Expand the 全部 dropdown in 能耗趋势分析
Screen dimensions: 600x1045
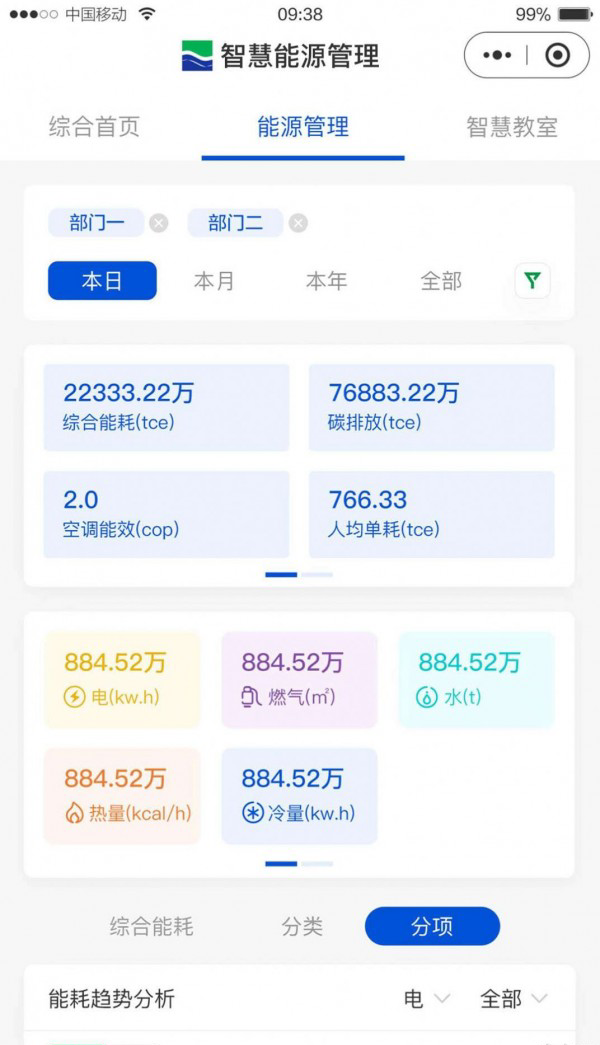coord(514,998)
